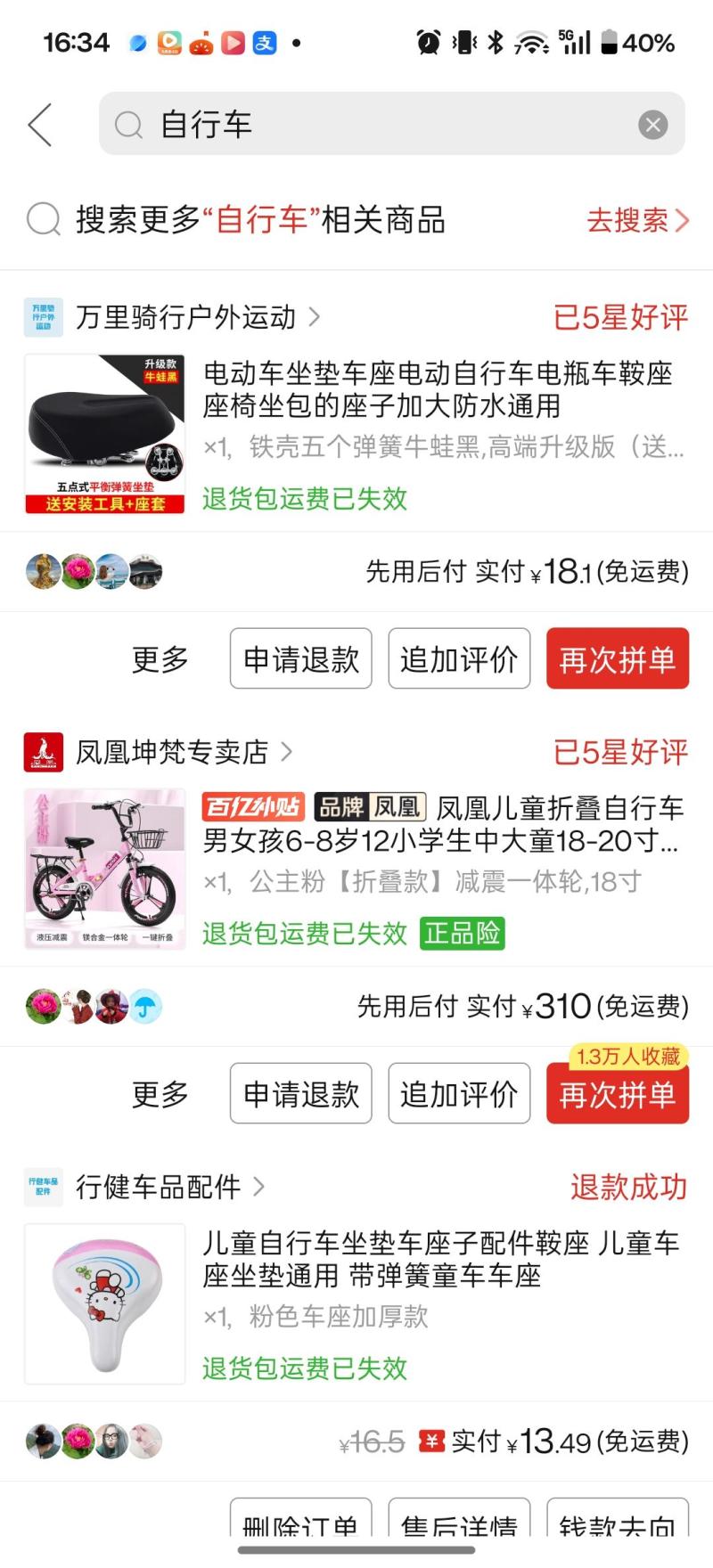Show 更多 options for 万里骑行 order

point(160,659)
